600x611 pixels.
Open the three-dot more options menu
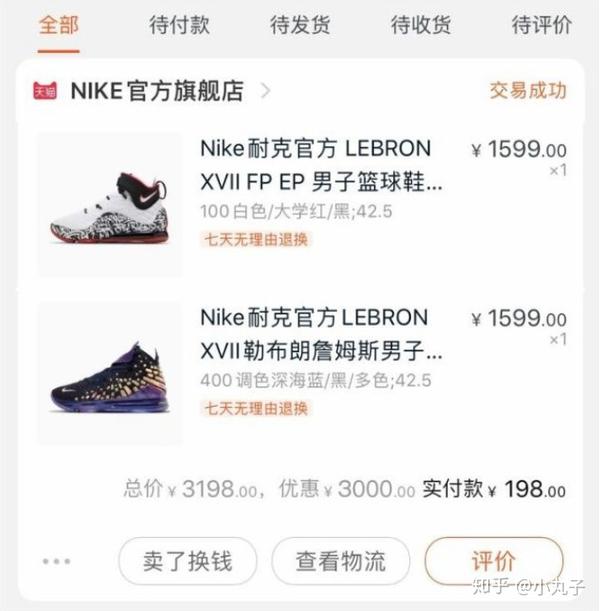pyautogui.click(x=57, y=561)
